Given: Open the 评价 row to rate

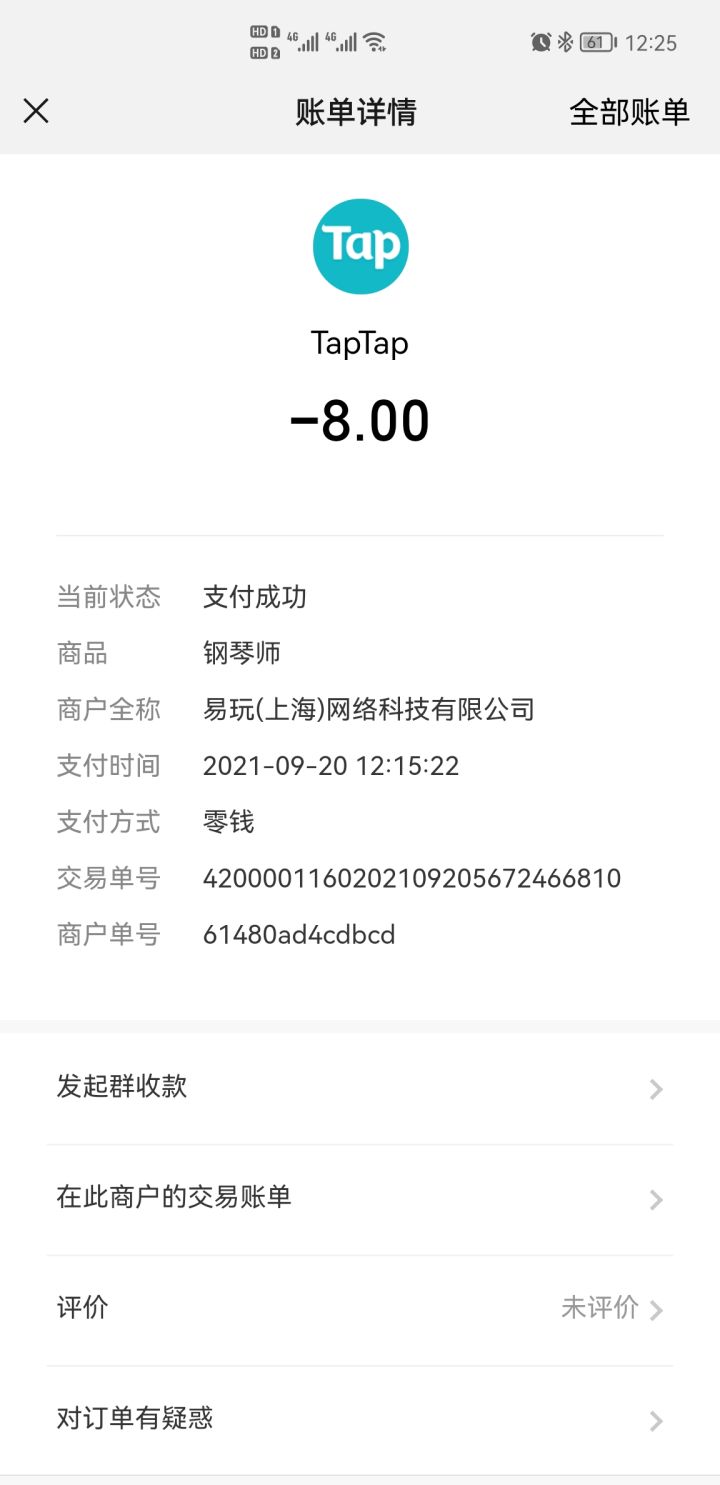Looking at the screenshot, I should click(x=360, y=1309).
